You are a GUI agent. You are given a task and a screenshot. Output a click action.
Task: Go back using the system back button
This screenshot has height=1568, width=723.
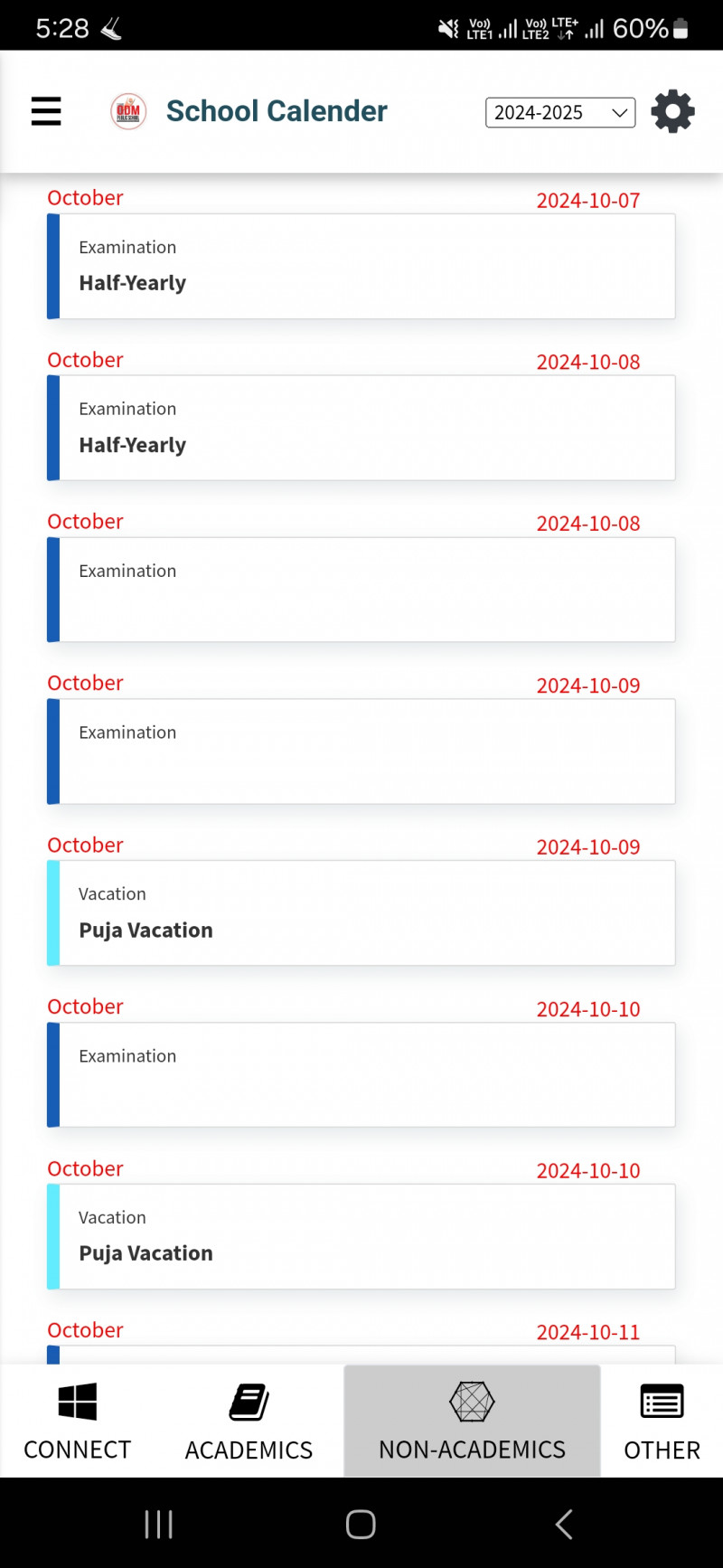pos(564,1525)
